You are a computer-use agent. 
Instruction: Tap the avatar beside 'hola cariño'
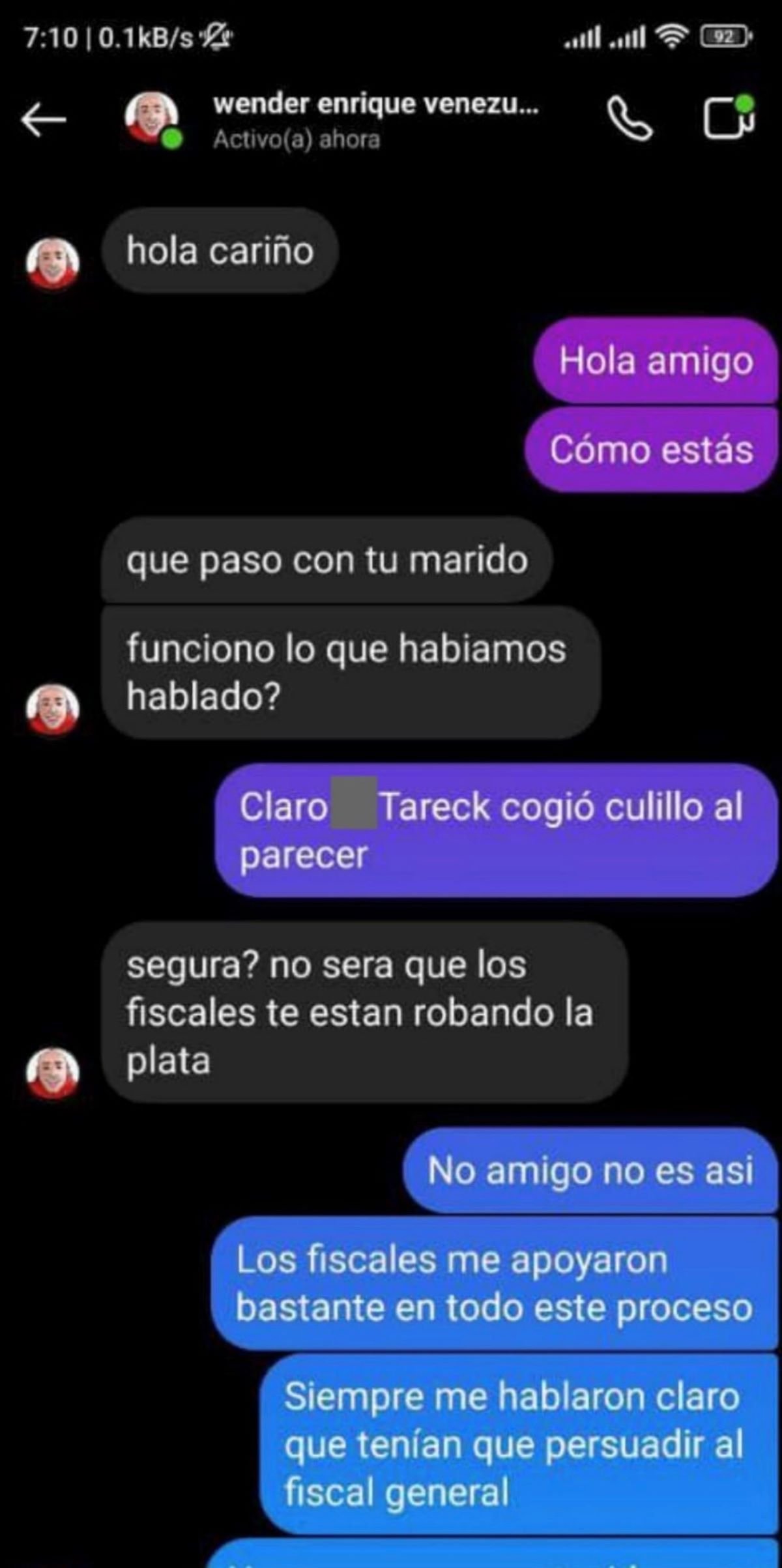tap(53, 263)
